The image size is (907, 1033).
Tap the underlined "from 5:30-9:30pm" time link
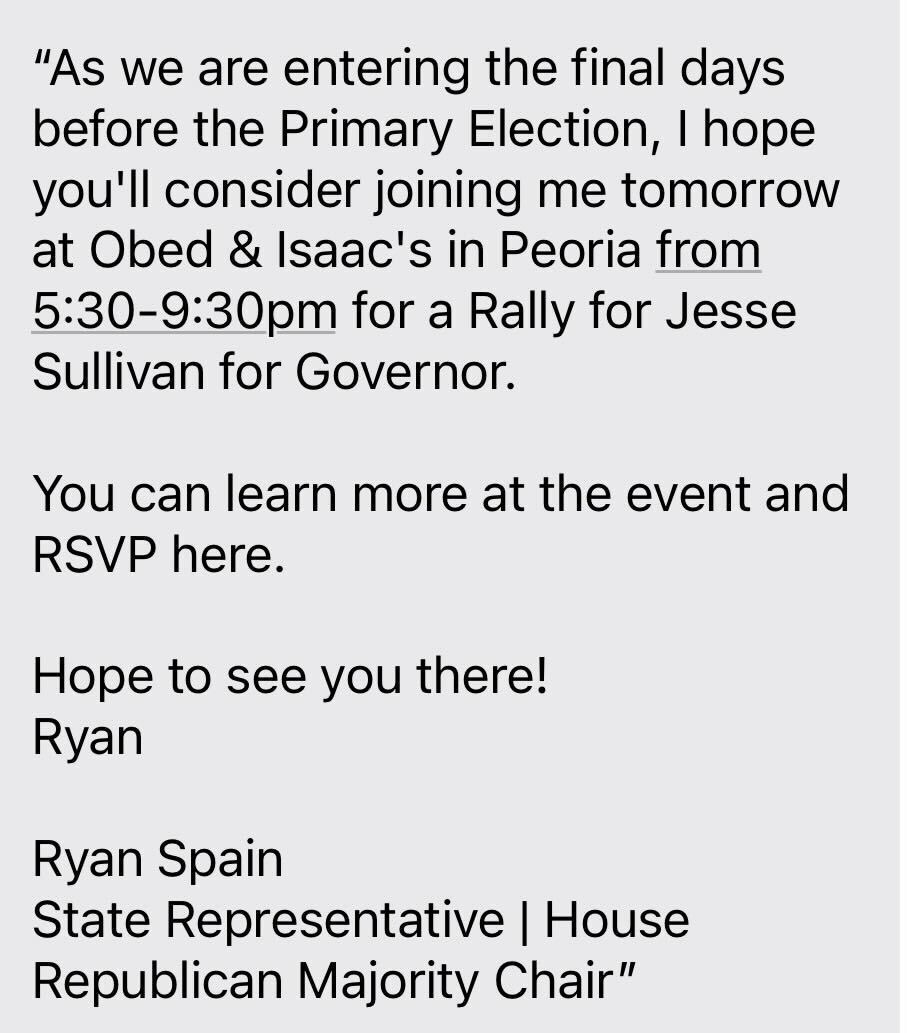(x=184, y=311)
